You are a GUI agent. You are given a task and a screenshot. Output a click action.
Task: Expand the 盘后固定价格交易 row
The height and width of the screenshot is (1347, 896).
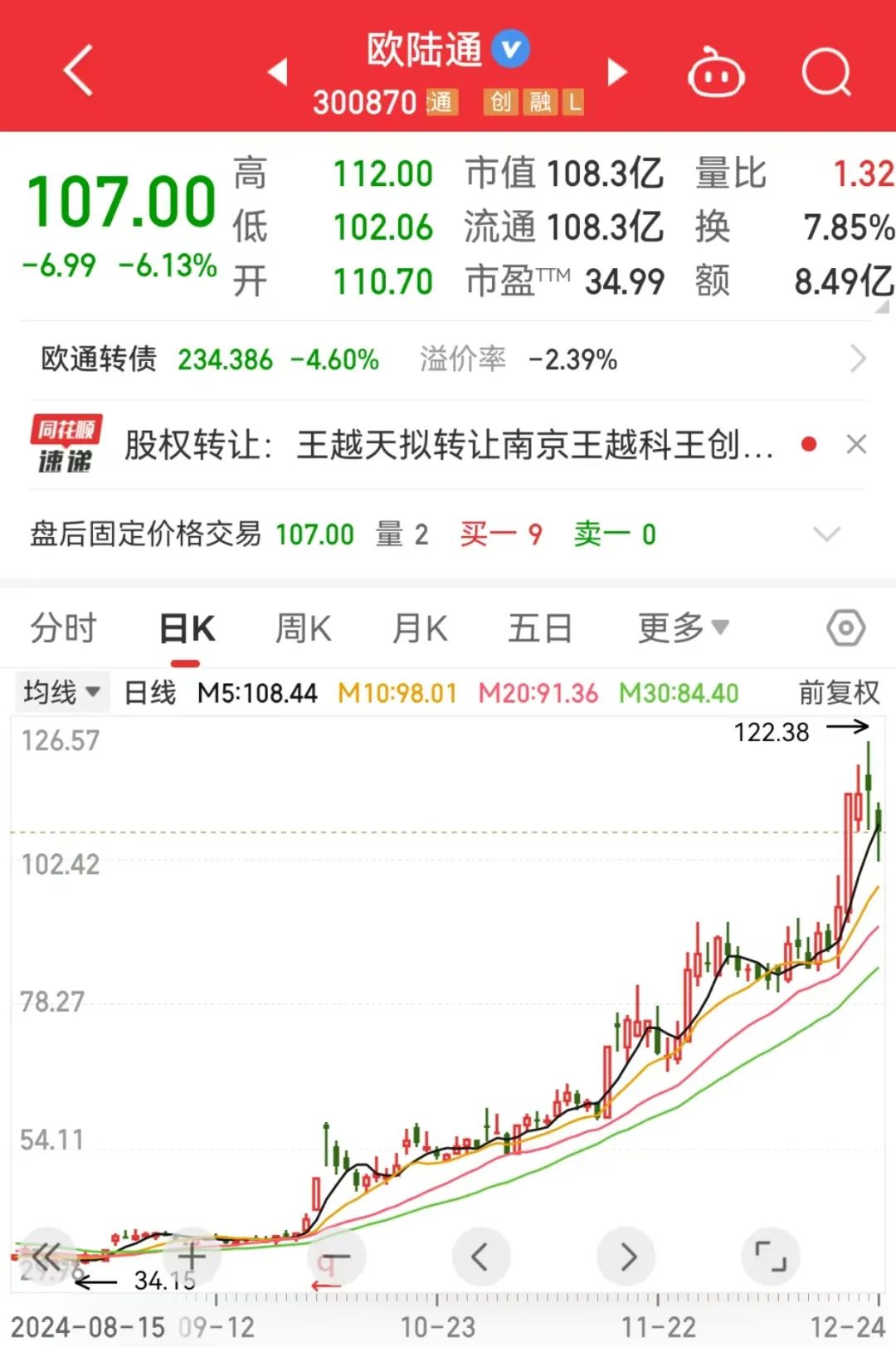[x=827, y=534]
